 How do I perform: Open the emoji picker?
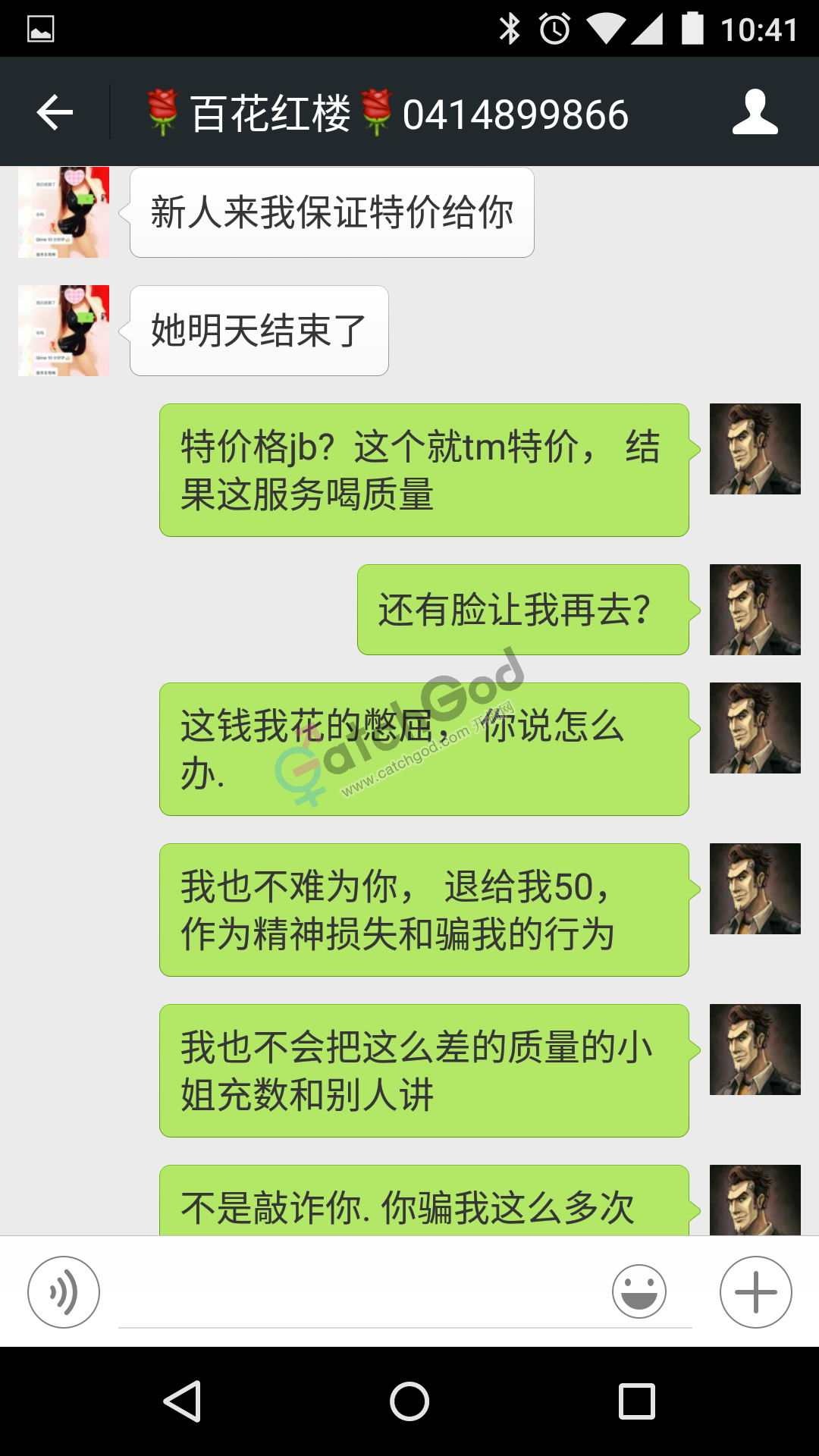[x=639, y=1291]
